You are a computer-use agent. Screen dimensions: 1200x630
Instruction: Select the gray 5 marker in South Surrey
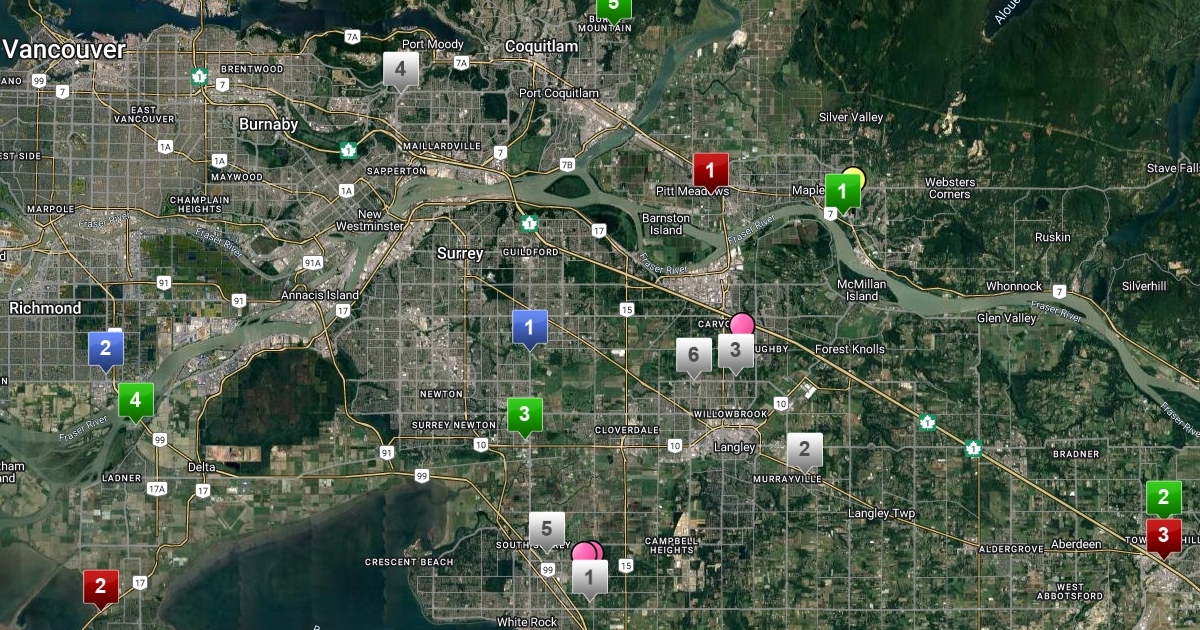pos(546,530)
